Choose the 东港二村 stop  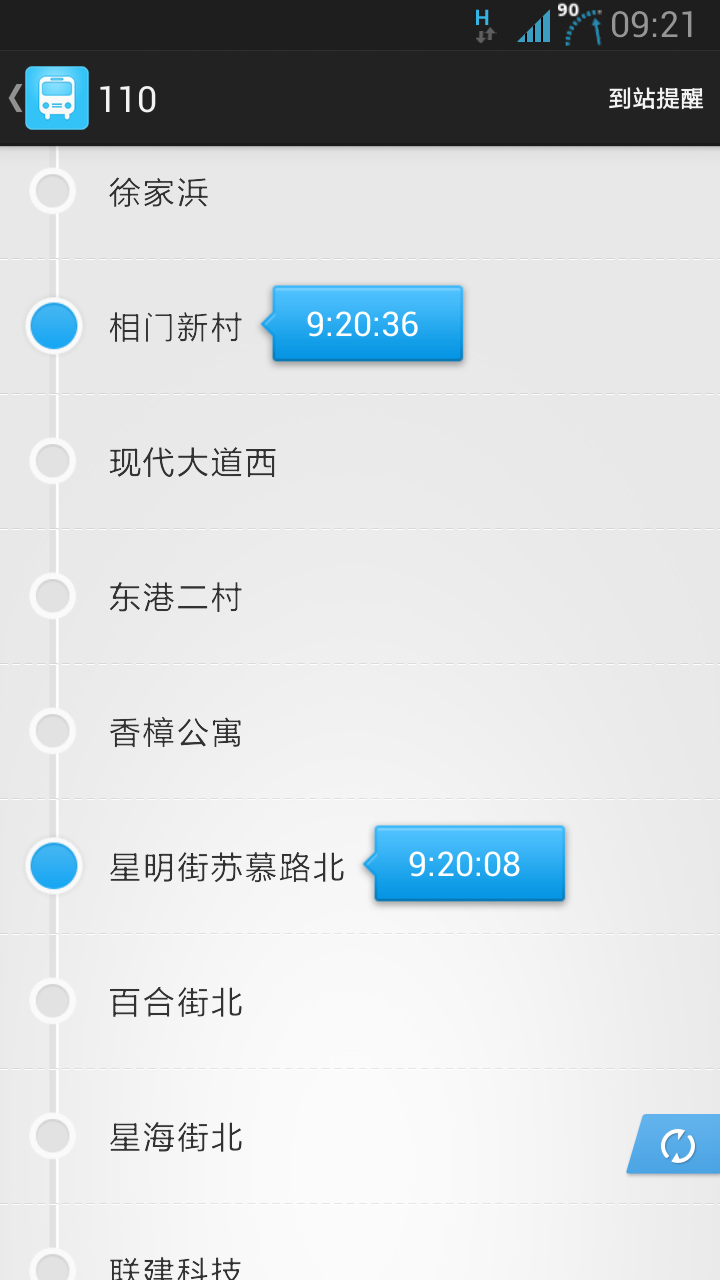[x=360, y=597]
